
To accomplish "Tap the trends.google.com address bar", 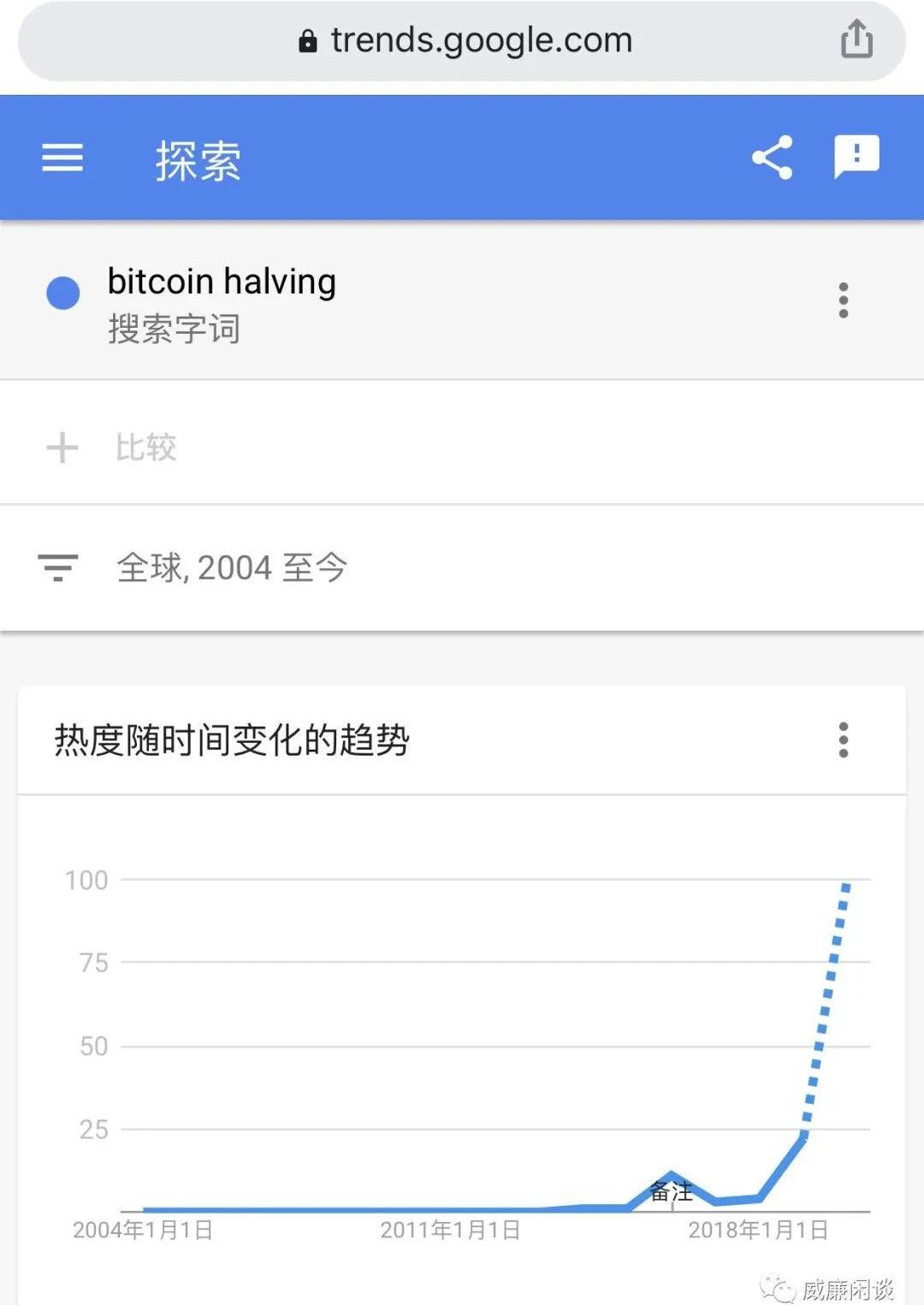I will tap(466, 40).
